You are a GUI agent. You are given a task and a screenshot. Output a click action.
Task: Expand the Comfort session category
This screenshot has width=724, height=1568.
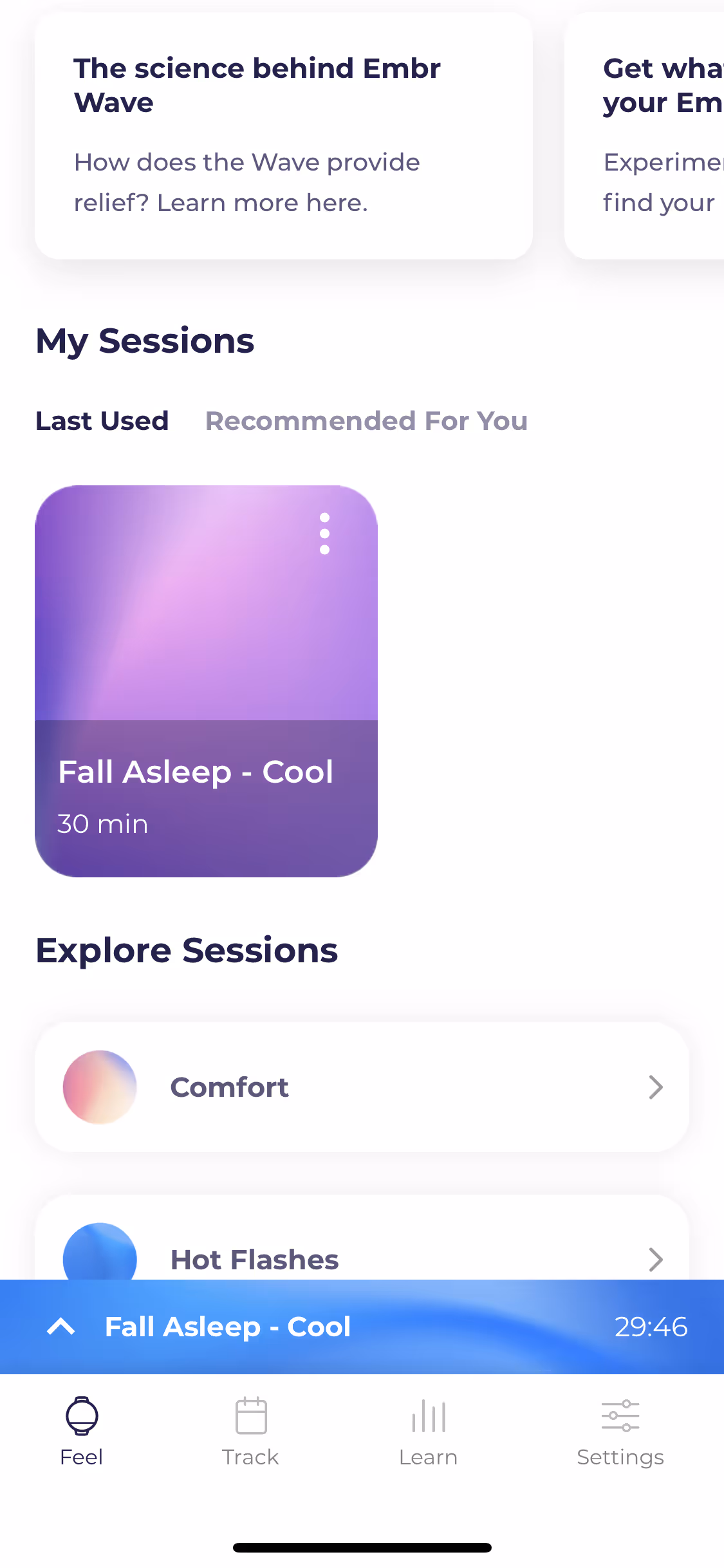point(362,1087)
